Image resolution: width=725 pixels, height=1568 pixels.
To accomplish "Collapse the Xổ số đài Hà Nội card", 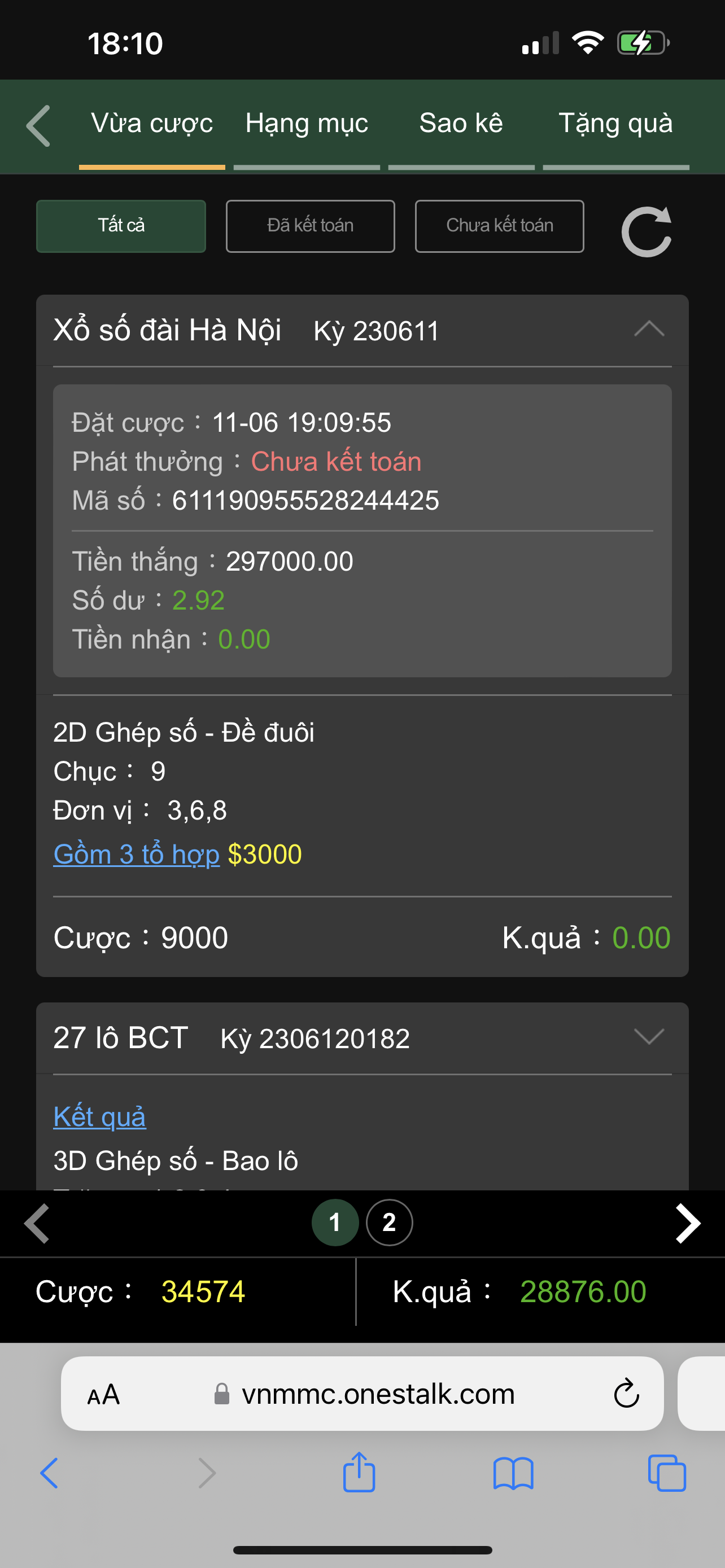I will [x=649, y=329].
